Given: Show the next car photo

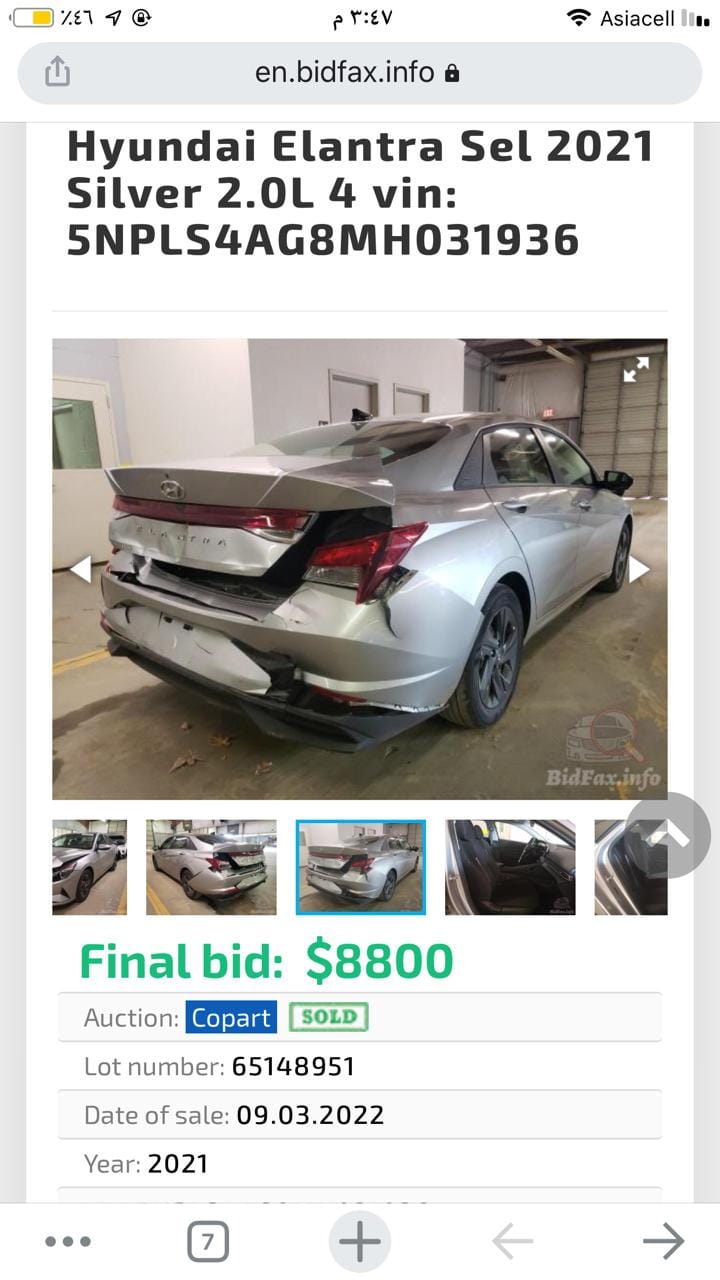Looking at the screenshot, I should click(639, 568).
